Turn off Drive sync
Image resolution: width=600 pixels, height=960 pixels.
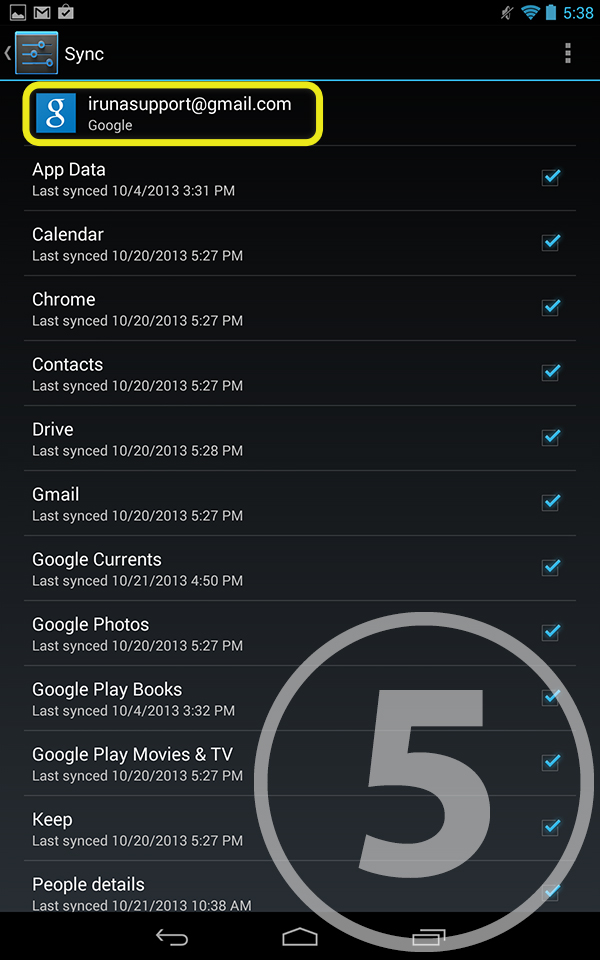551,437
